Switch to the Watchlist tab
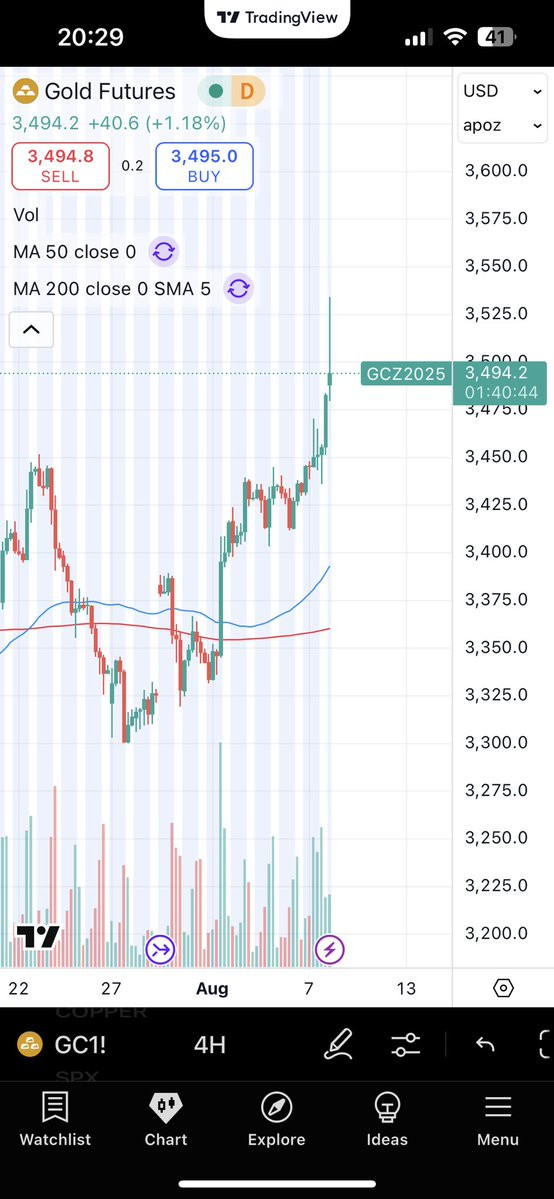This screenshot has width=554, height=1199. [x=55, y=1119]
